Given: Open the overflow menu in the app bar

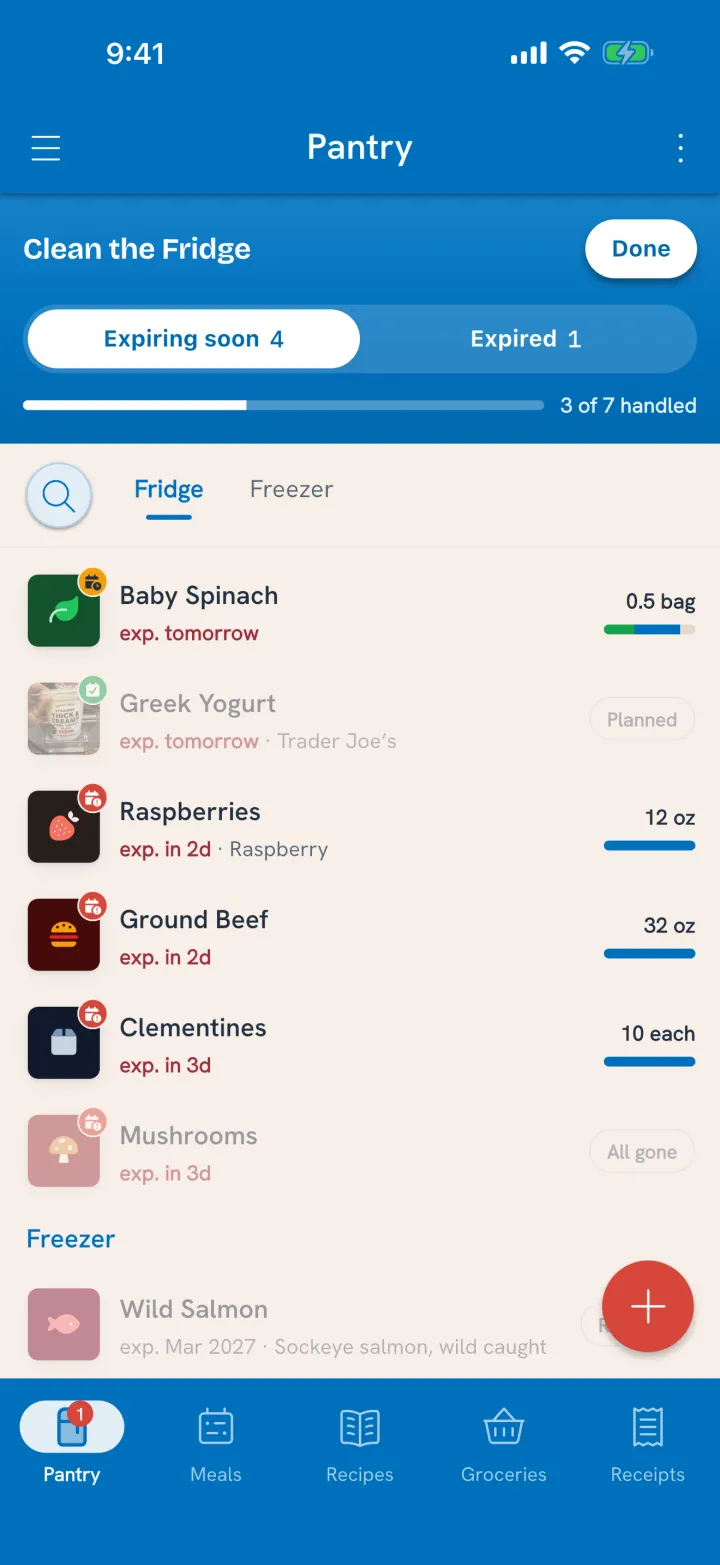Looking at the screenshot, I should pos(680,148).
